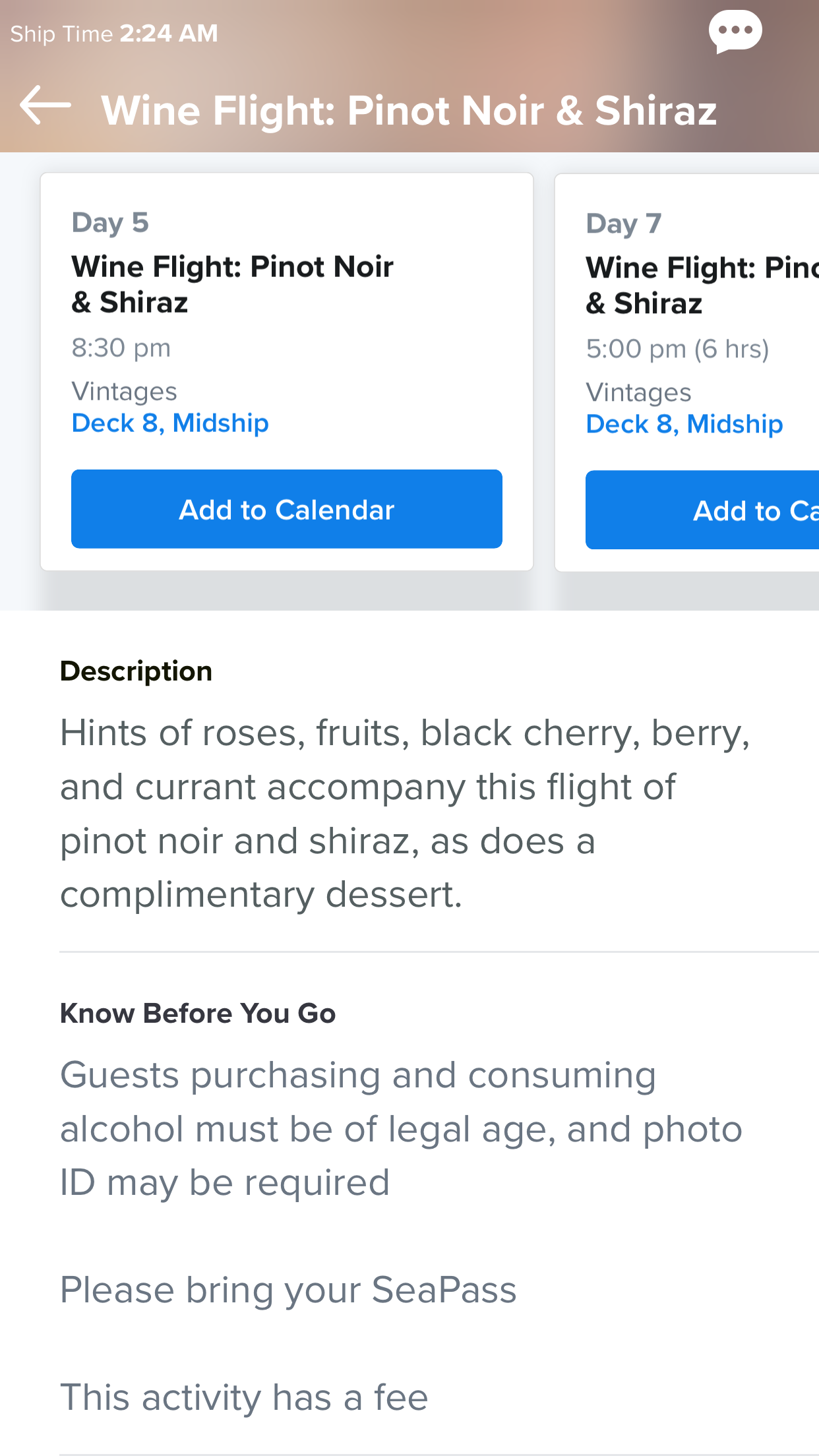Go back using the arrow icon

tap(45, 106)
